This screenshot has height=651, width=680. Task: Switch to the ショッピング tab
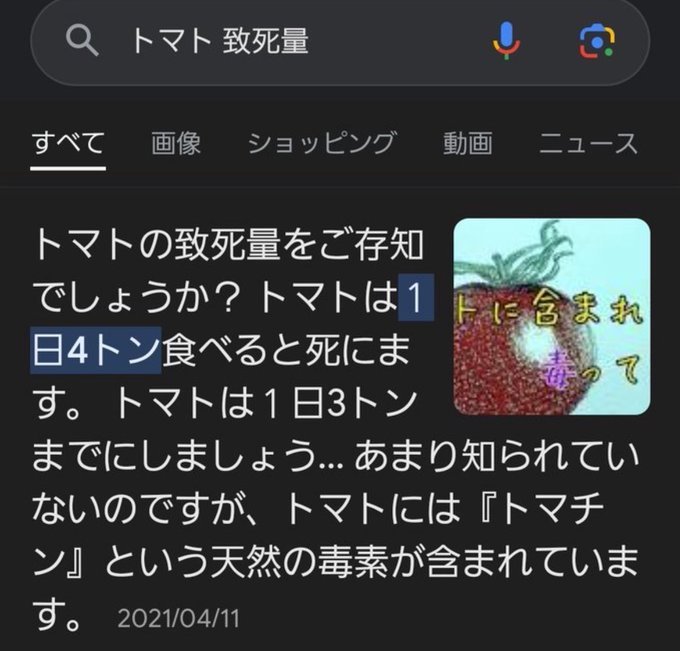(x=321, y=143)
